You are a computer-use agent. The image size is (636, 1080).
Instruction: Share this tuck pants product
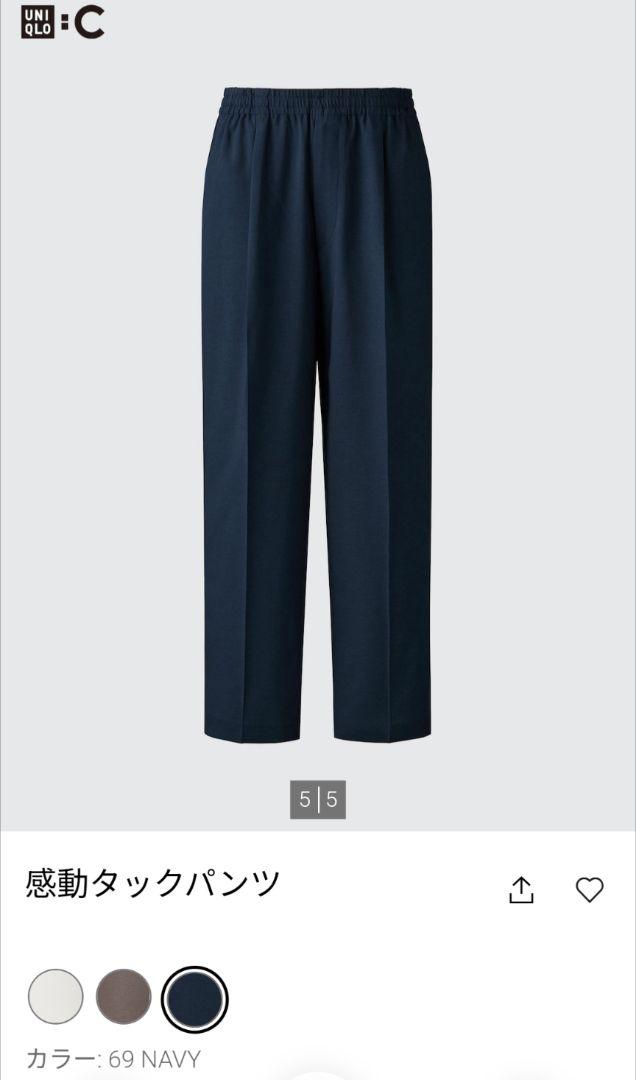click(x=521, y=889)
